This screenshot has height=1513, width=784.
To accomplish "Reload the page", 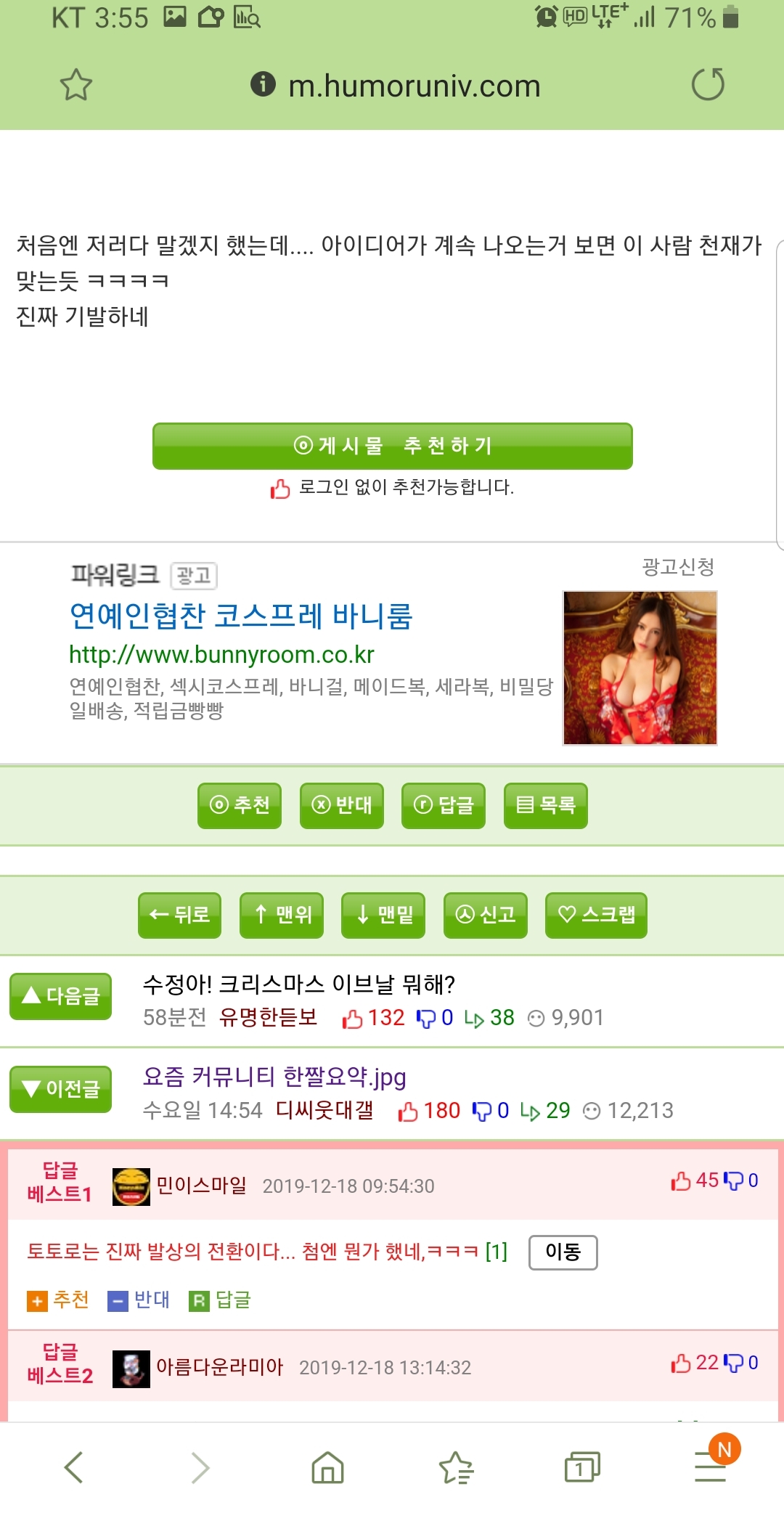I will pyautogui.click(x=707, y=85).
